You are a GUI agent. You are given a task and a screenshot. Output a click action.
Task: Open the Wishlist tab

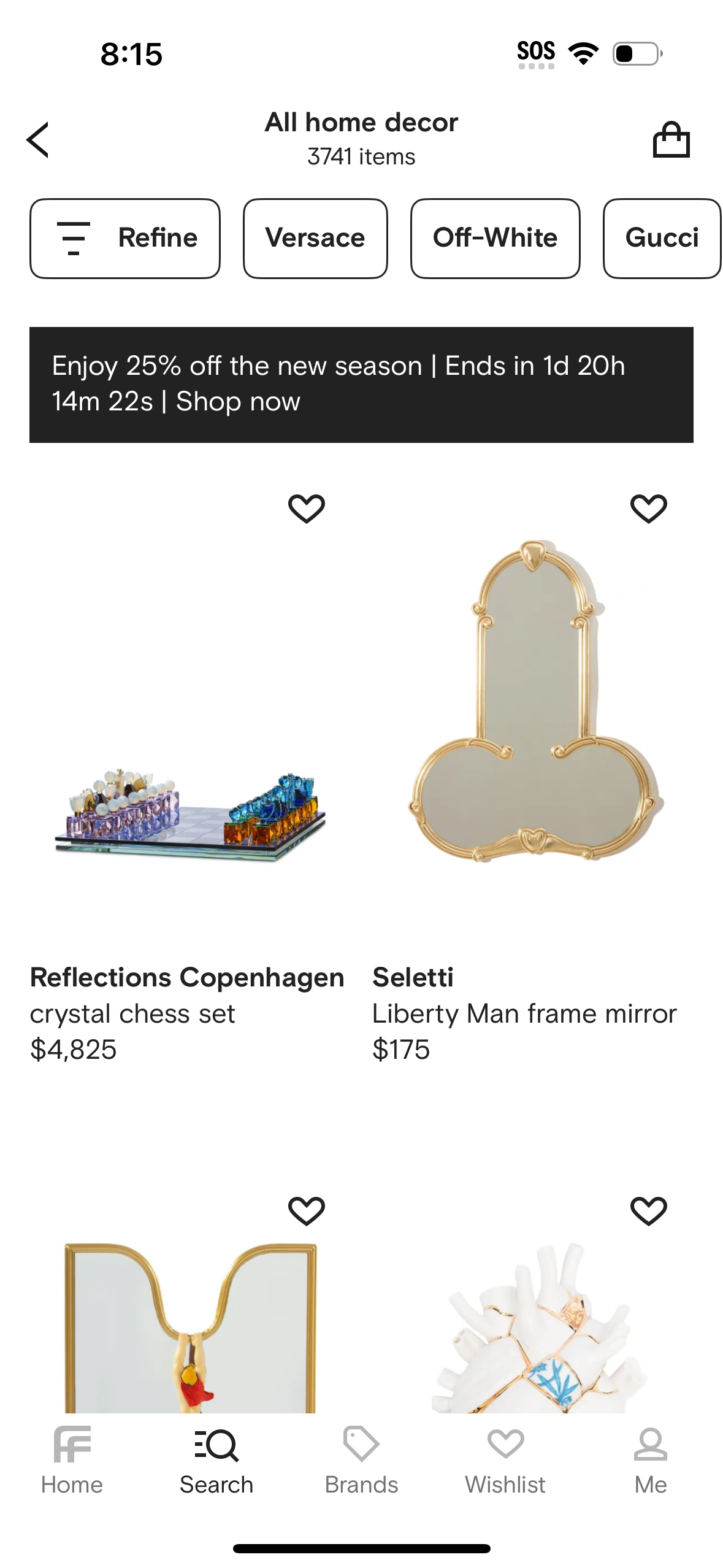click(x=505, y=1460)
